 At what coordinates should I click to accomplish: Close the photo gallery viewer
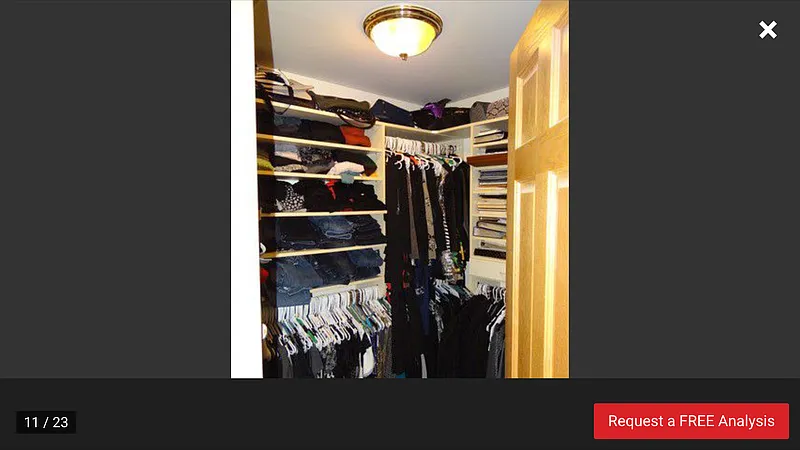[x=768, y=30]
